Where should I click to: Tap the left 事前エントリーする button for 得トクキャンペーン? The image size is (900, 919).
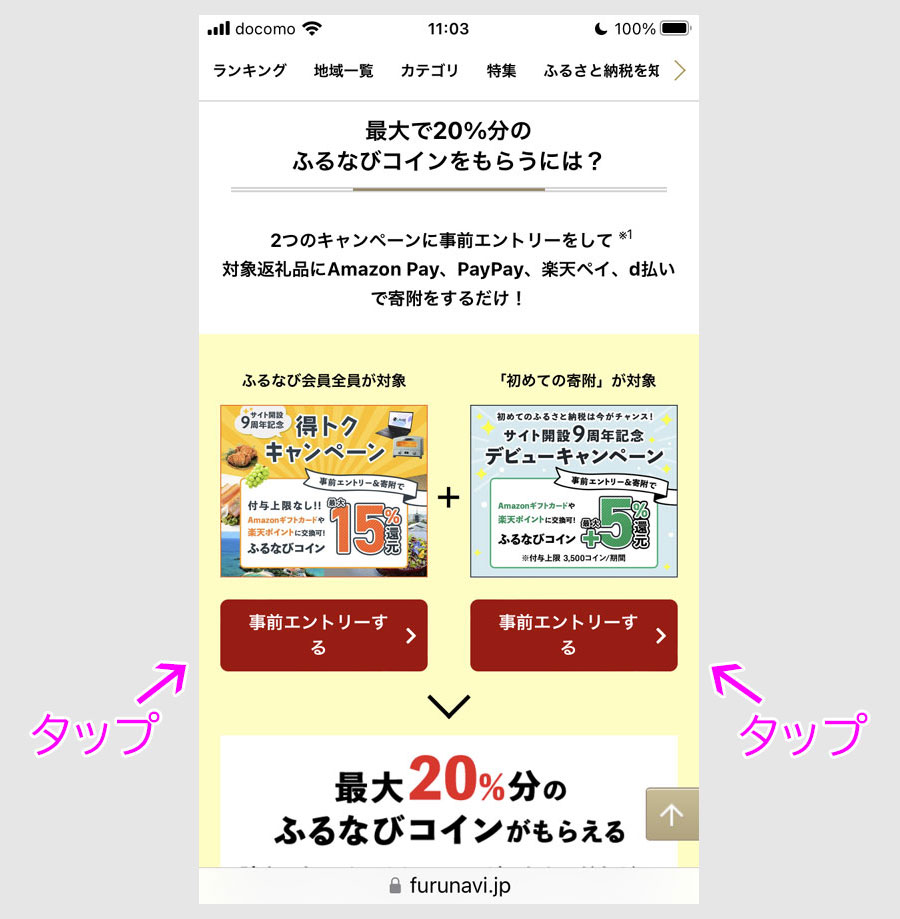click(324, 635)
